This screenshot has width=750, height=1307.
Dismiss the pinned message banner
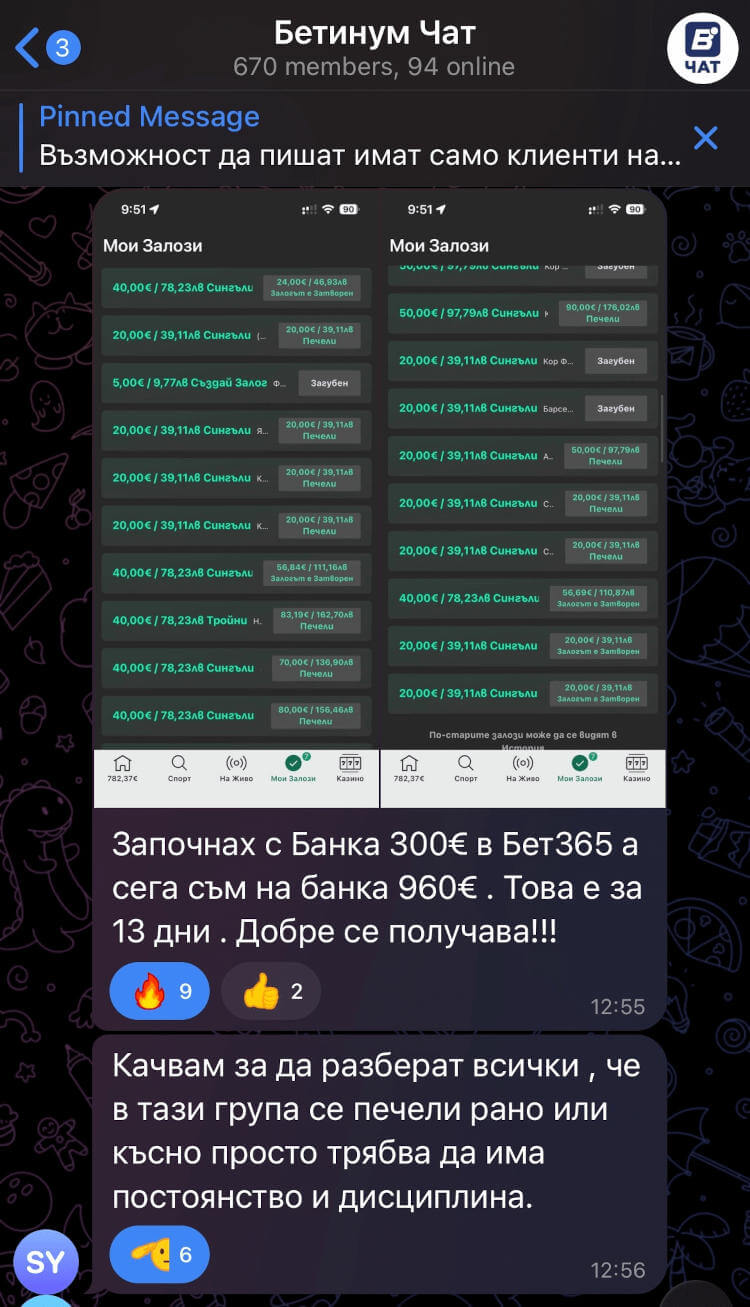[705, 138]
